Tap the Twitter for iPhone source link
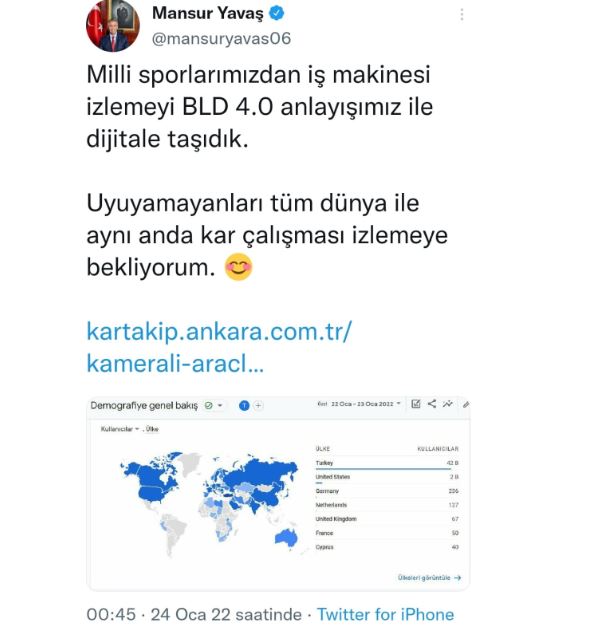The width and height of the screenshot is (609, 626). pyautogui.click(x=386, y=614)
